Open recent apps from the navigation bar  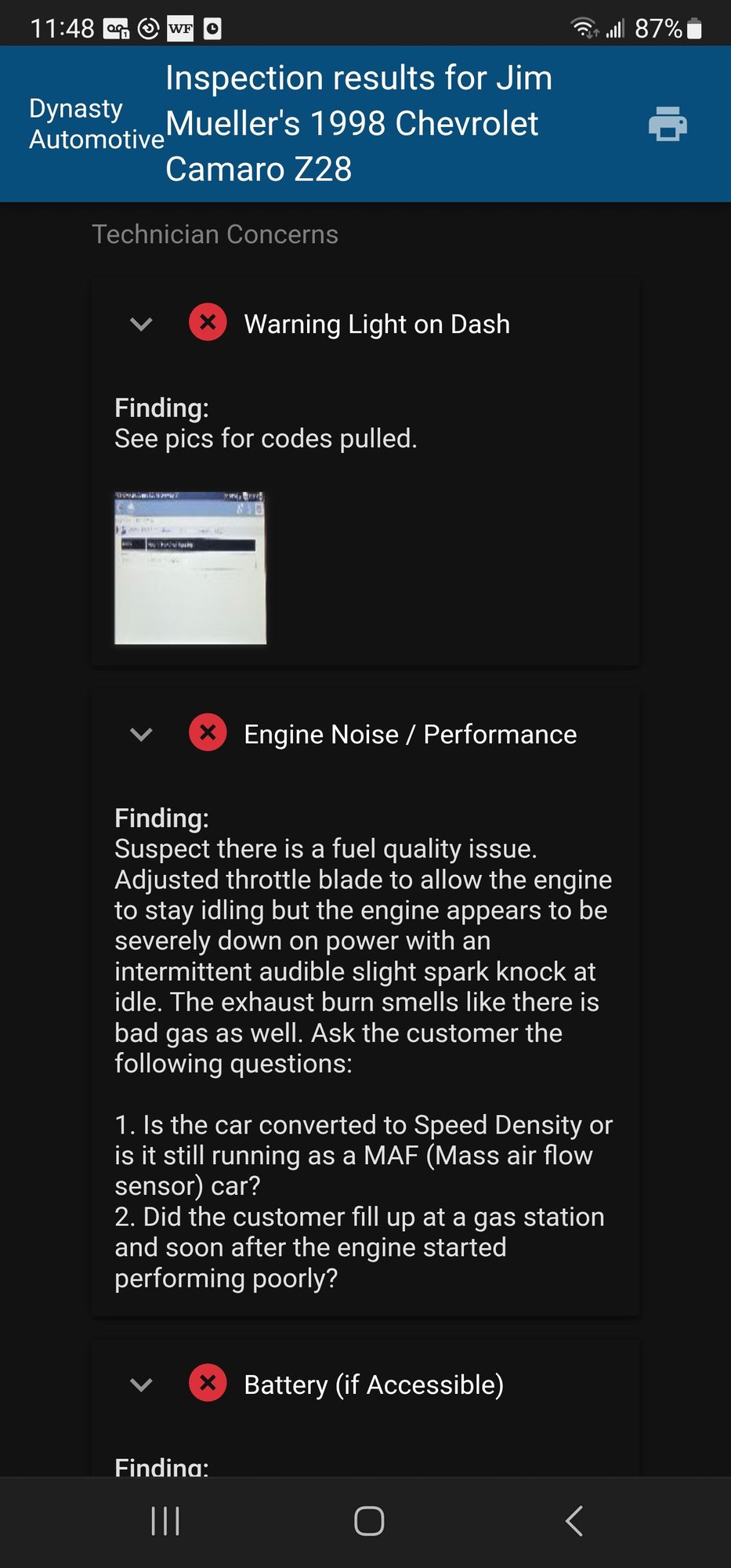[x=165, y=1521]
